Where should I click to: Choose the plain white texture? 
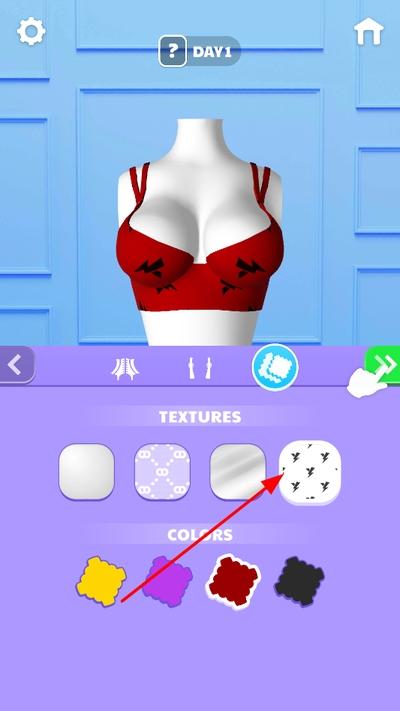click(x=87, y=472)
